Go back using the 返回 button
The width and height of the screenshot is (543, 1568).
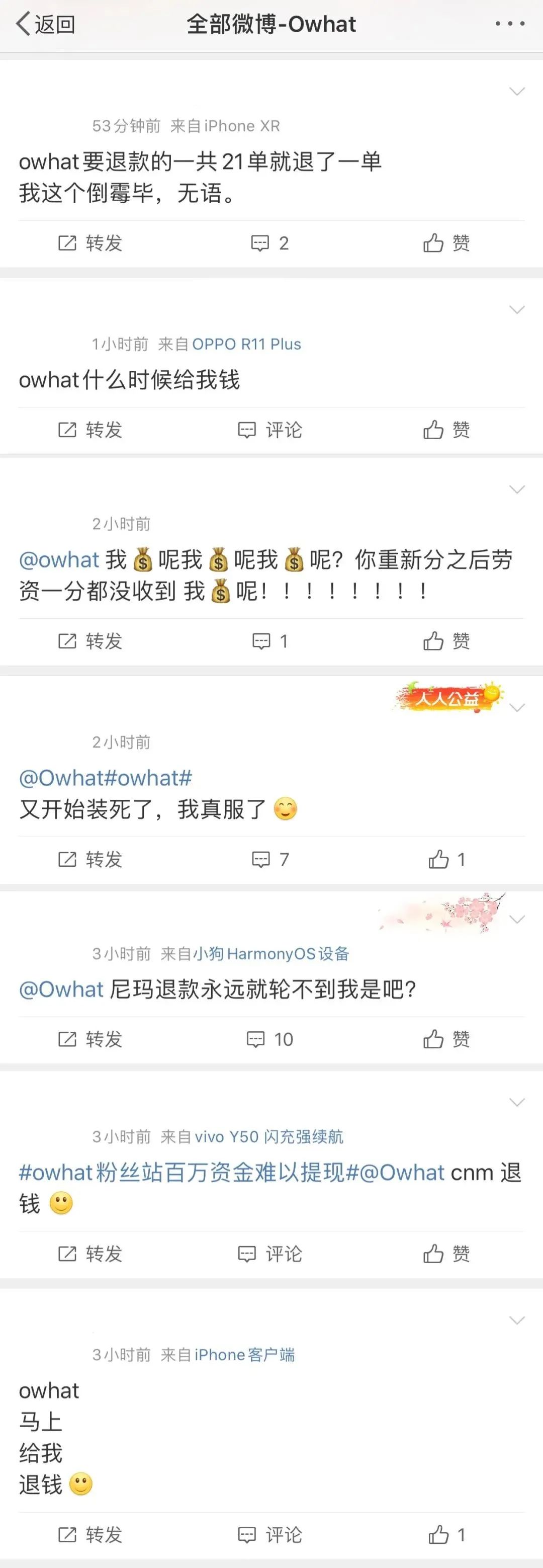coord(46,24)
